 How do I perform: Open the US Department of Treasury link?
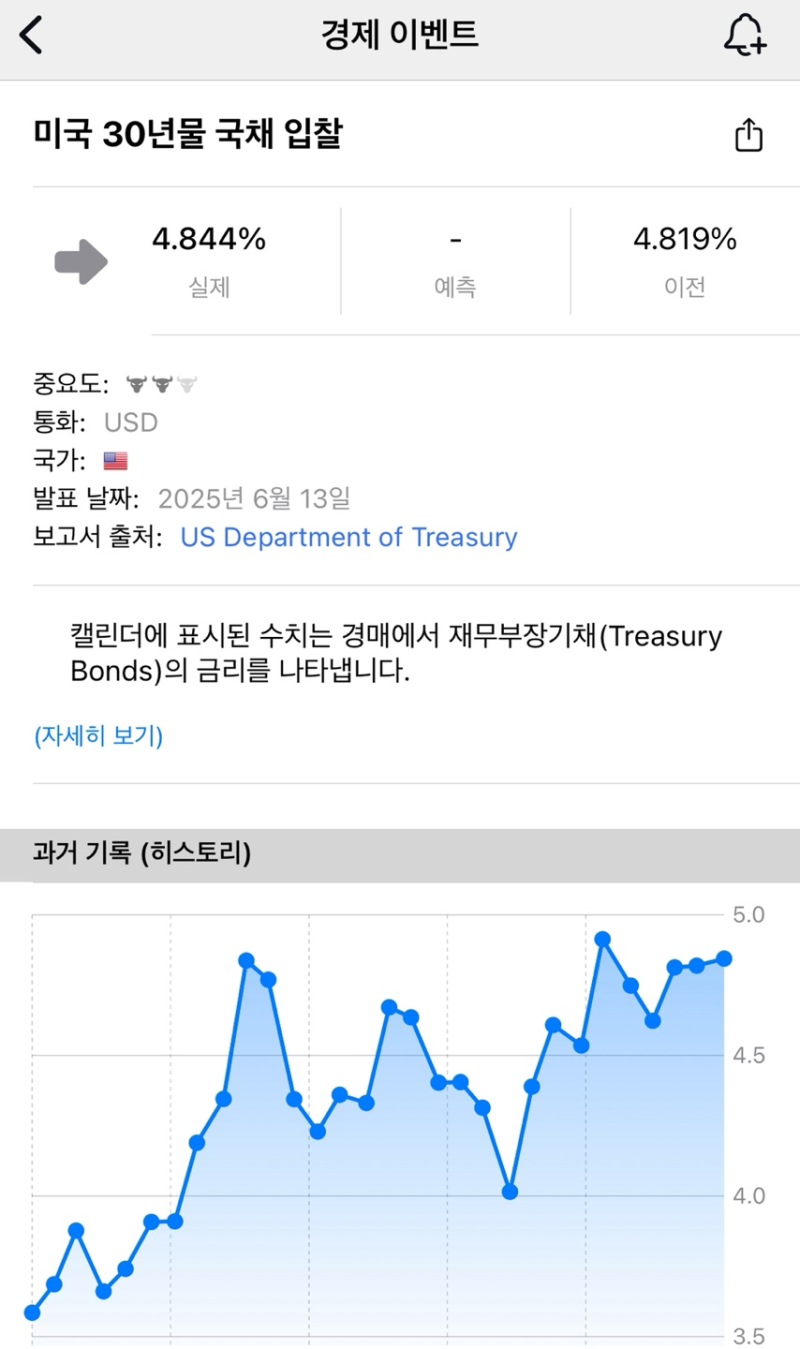[x=348, y=537]
